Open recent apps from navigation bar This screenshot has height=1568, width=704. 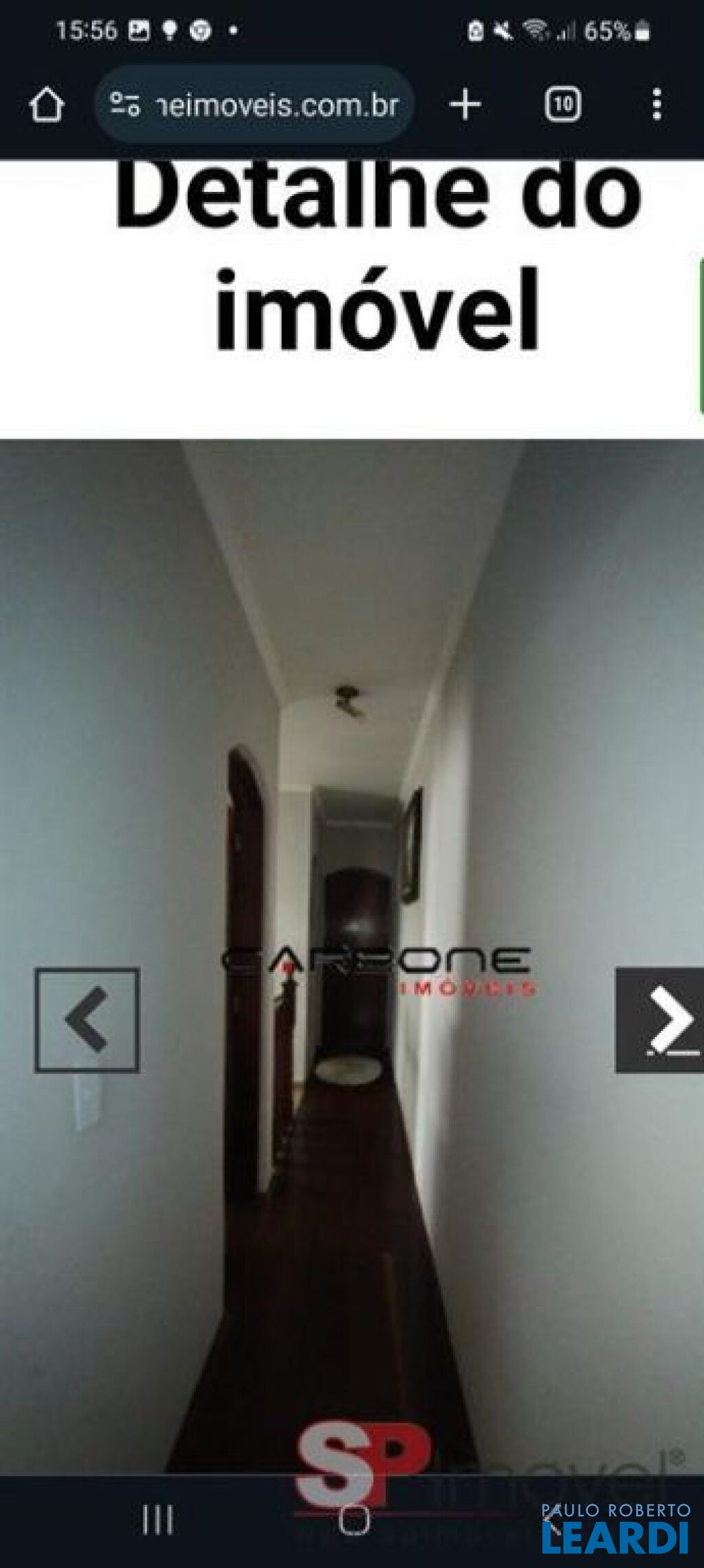pos(157,1518)
